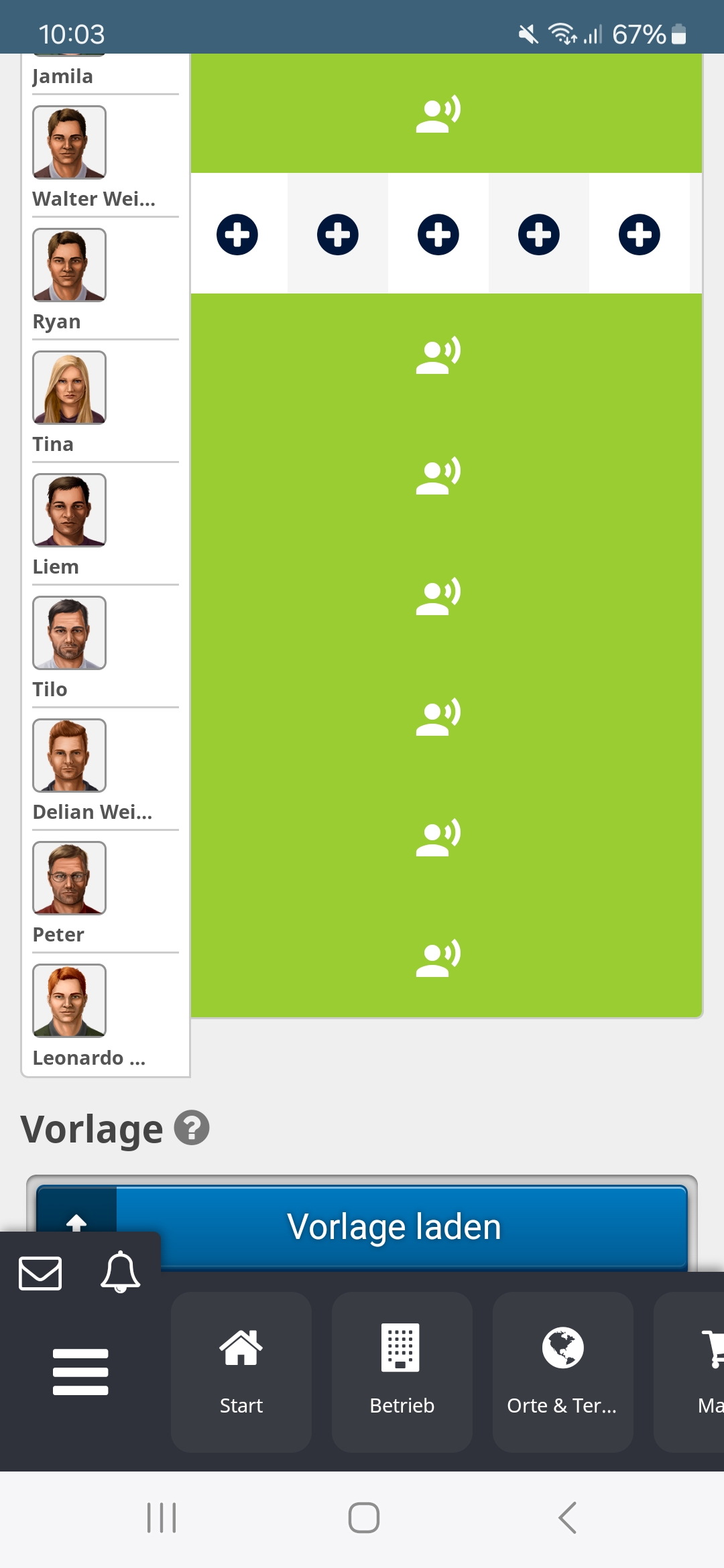724x1568 pixels.
Task: Go to the Start section
Action: [x=241, y=1372]
